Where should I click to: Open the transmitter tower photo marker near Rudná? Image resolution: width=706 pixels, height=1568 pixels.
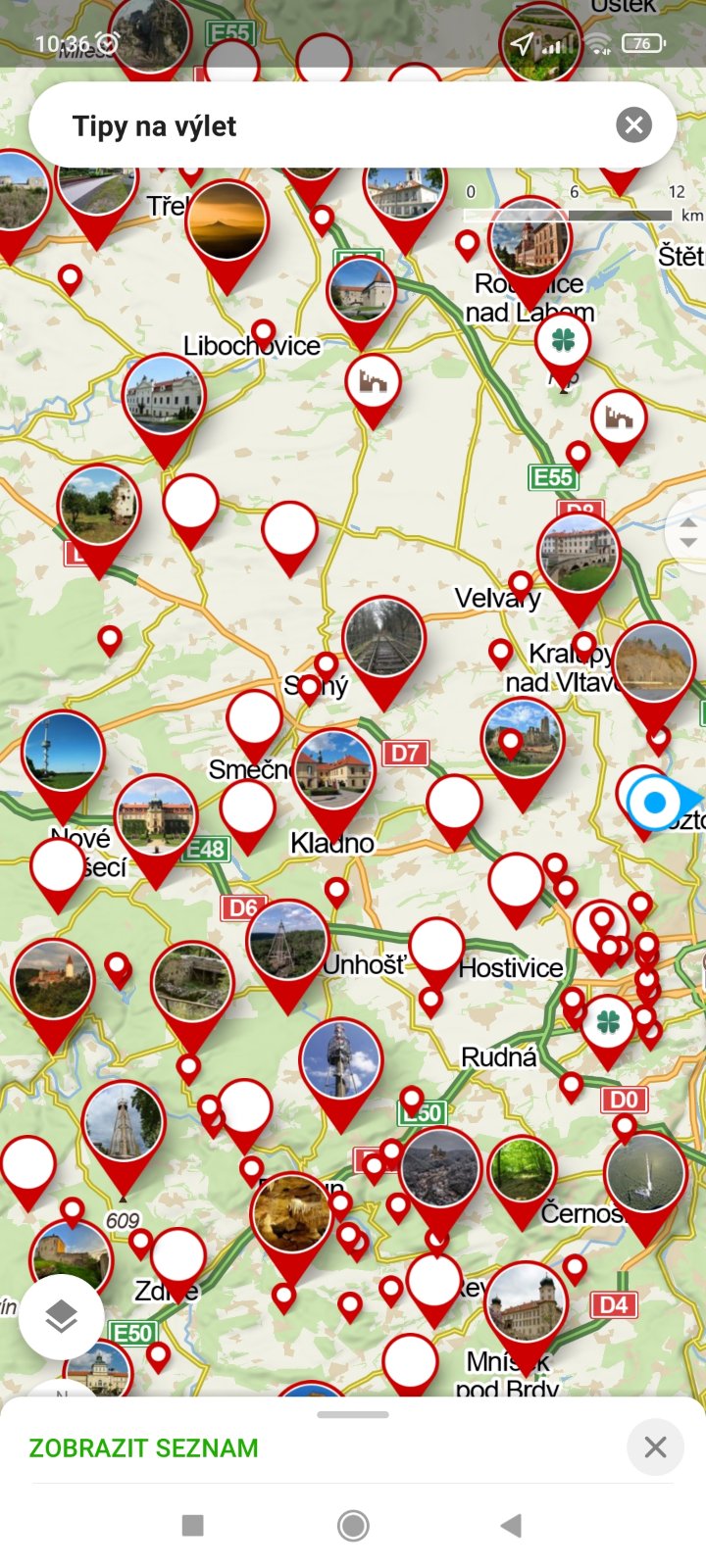coord(340,1061)
